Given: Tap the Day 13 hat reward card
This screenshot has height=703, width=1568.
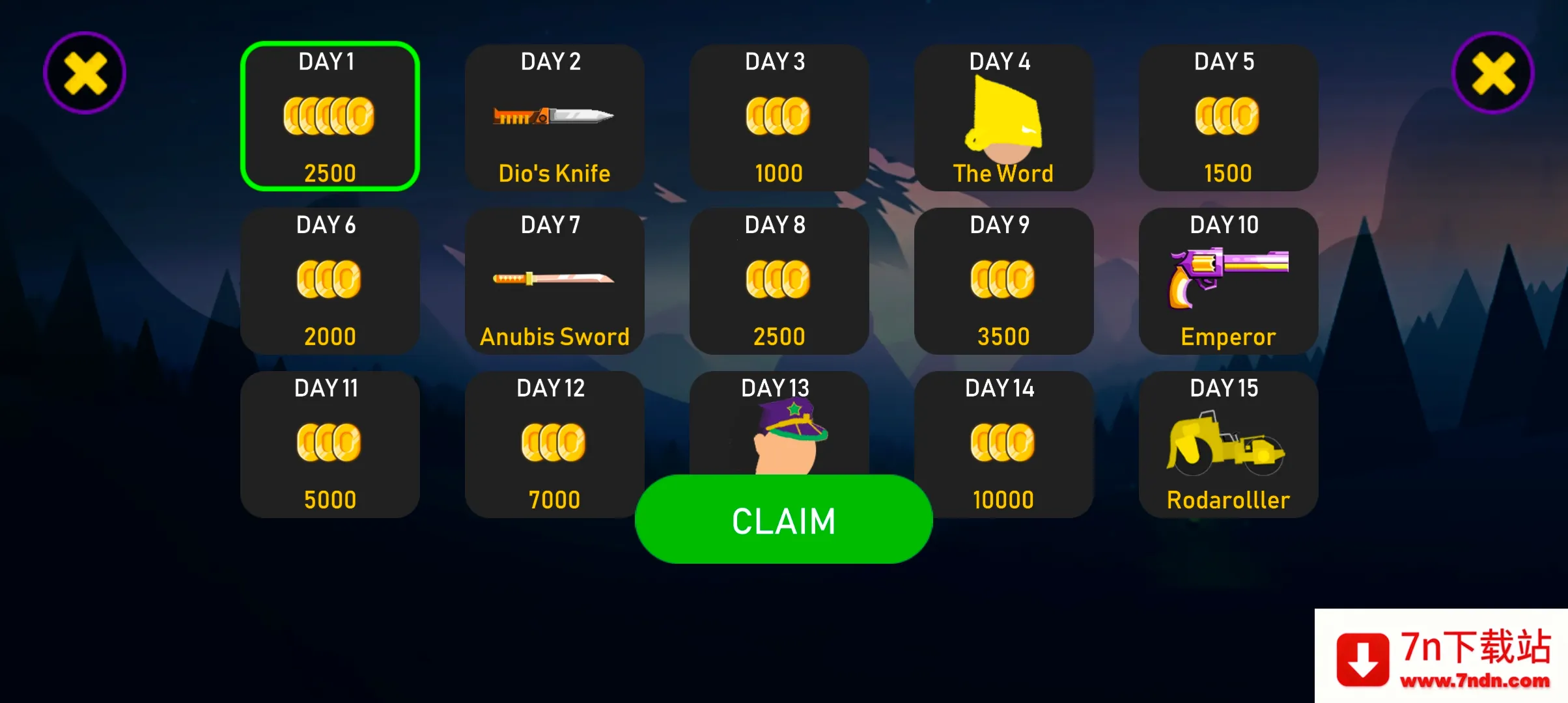Looking at the screenshot, I should click(x=779, y=423).
